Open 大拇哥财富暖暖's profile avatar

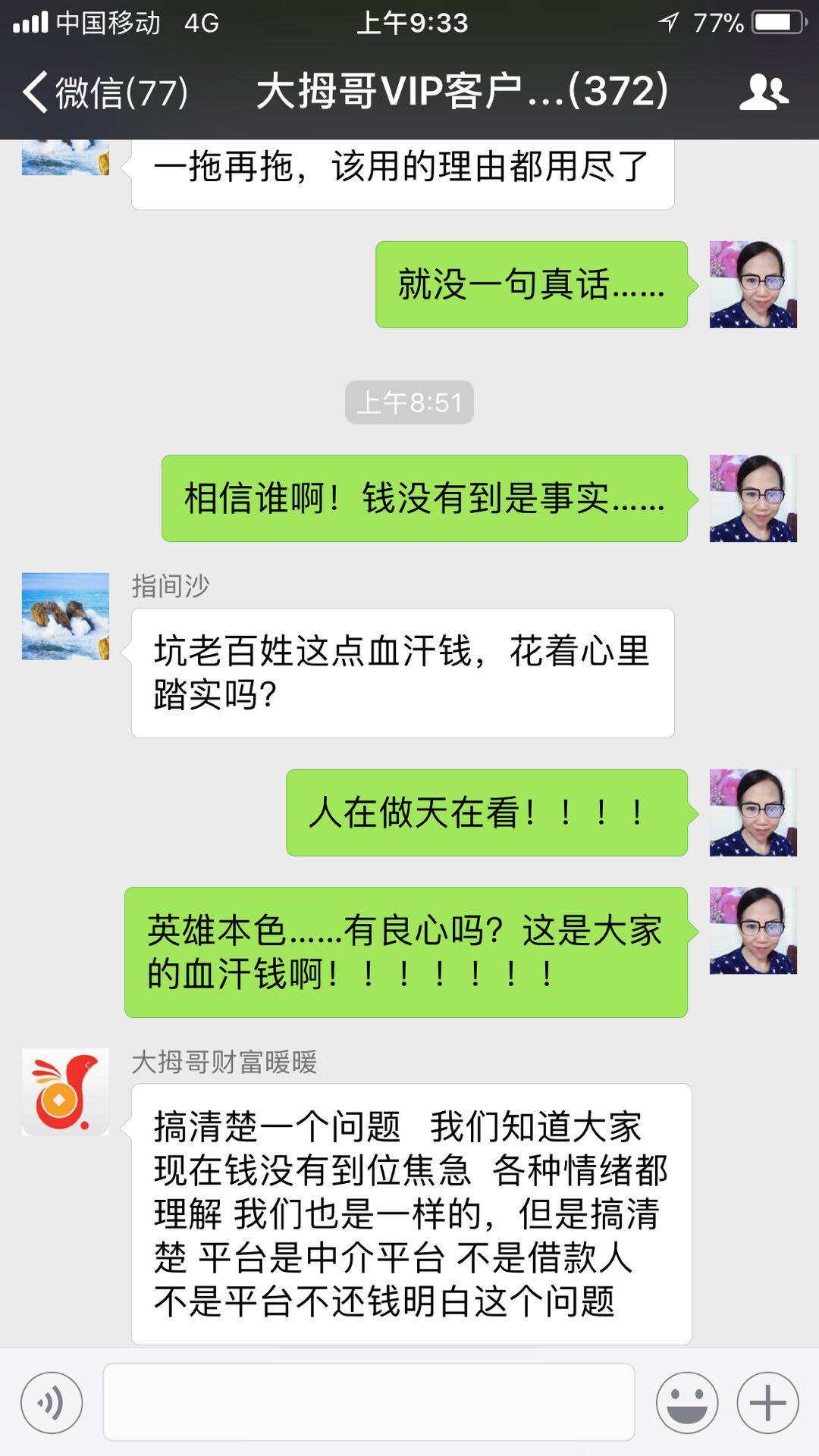pyautogui.click(x=65, y=1092)
